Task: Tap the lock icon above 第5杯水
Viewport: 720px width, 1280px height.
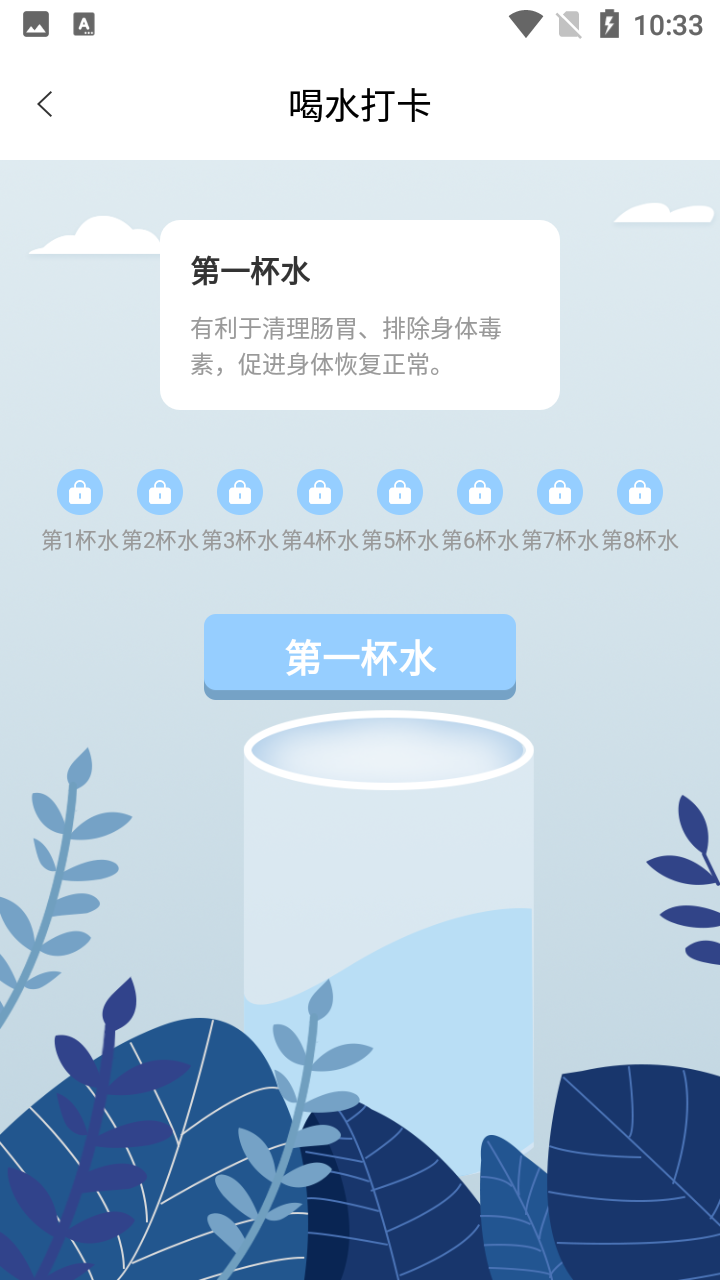Action: tap(400, 491)
